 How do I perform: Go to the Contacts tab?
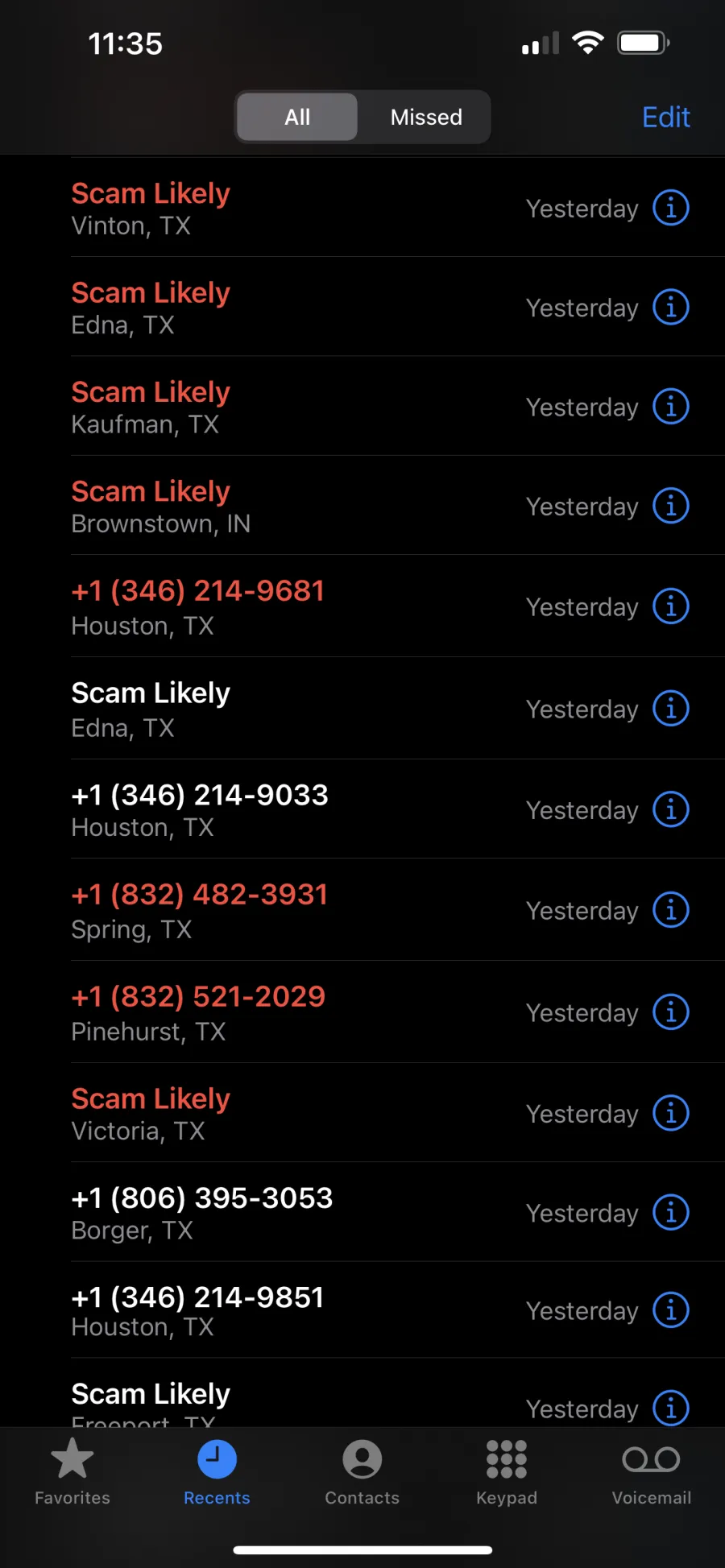tap(362, 1473)
